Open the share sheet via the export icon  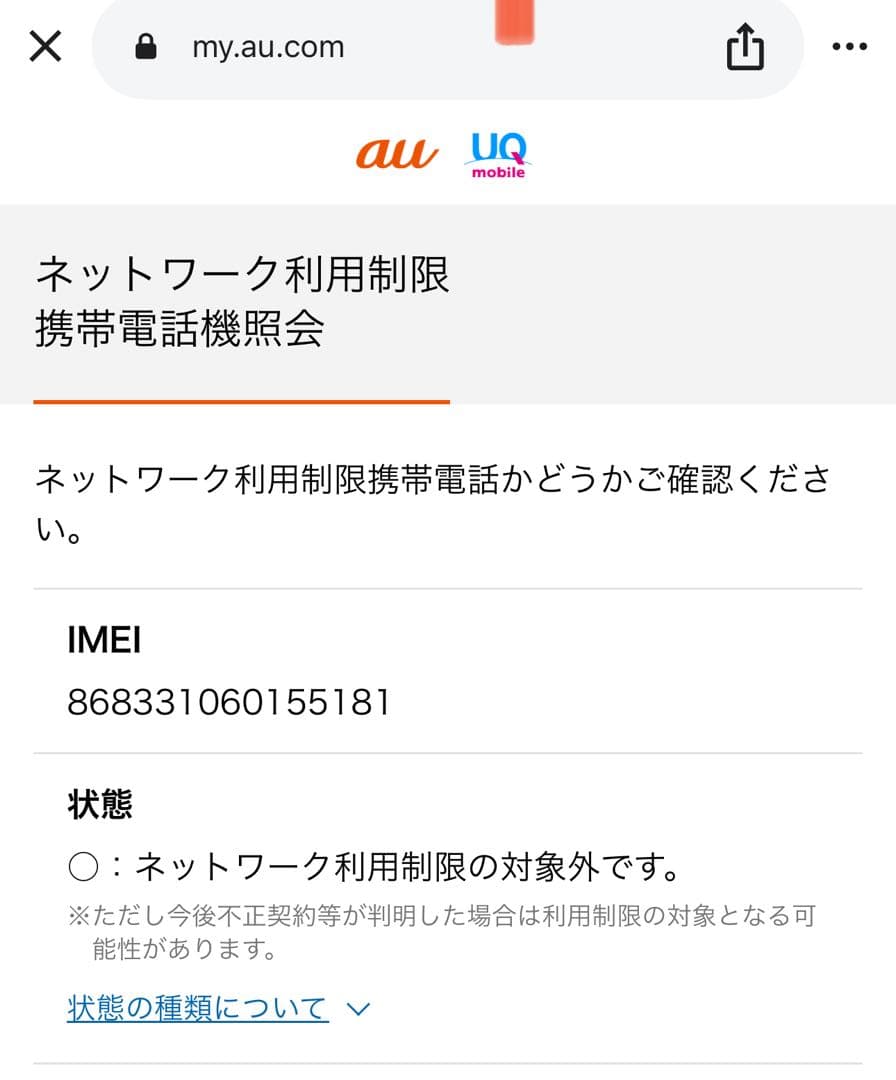pyautogui.click(x=746, y=46)
